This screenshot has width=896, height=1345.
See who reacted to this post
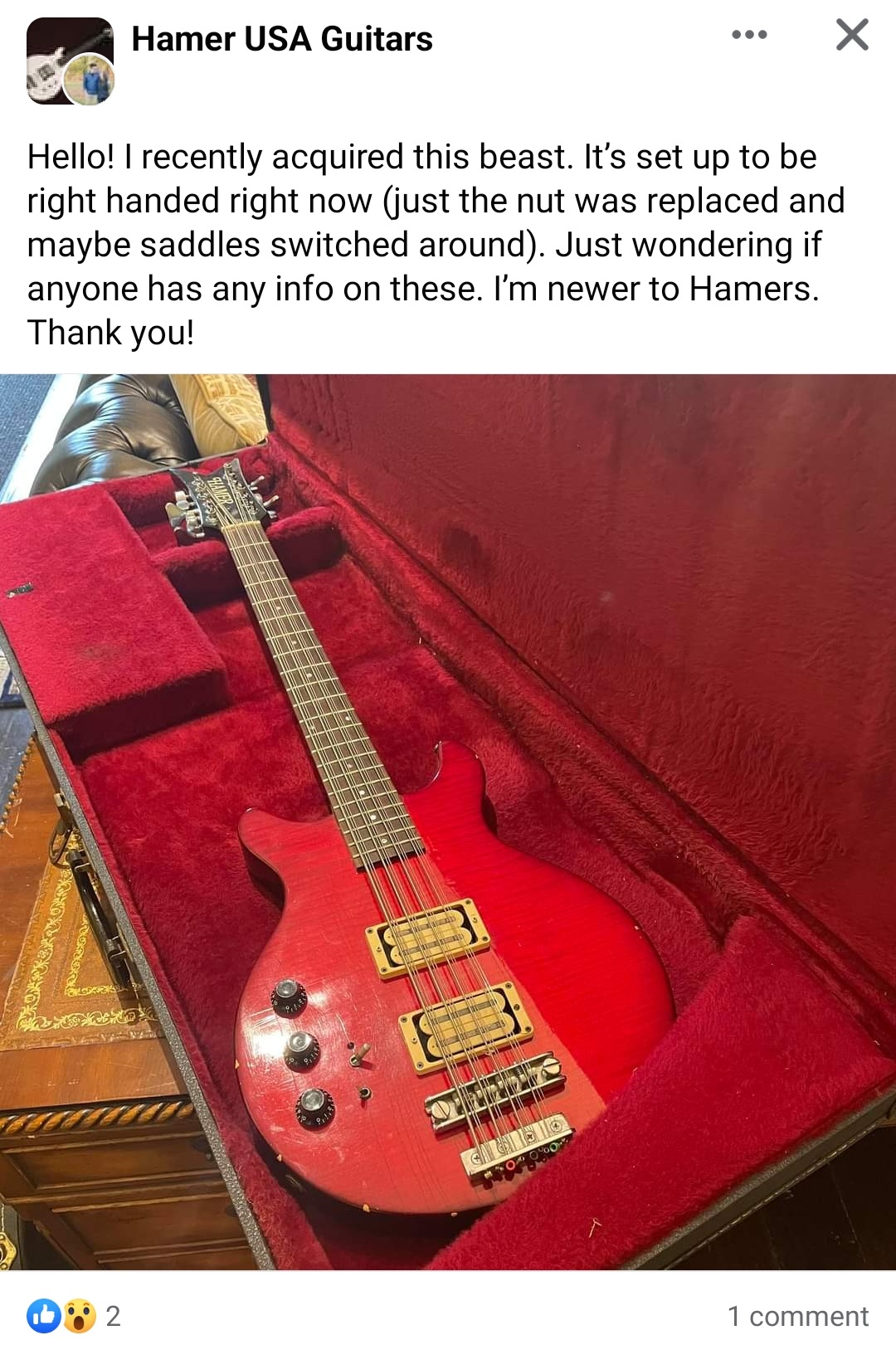pos(74,1315)
